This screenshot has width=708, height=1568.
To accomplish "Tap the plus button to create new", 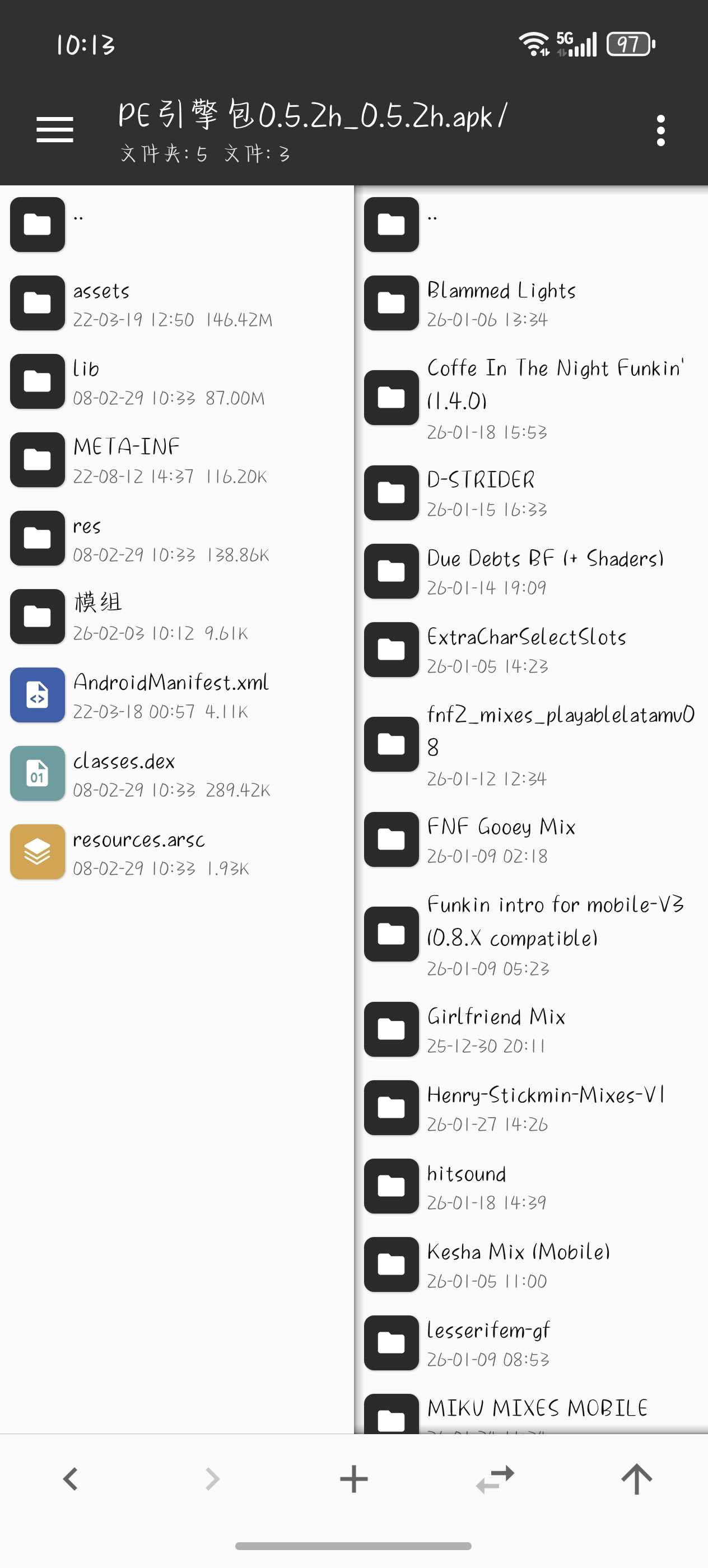I will pyautogui.click(x=353, y=1478).
